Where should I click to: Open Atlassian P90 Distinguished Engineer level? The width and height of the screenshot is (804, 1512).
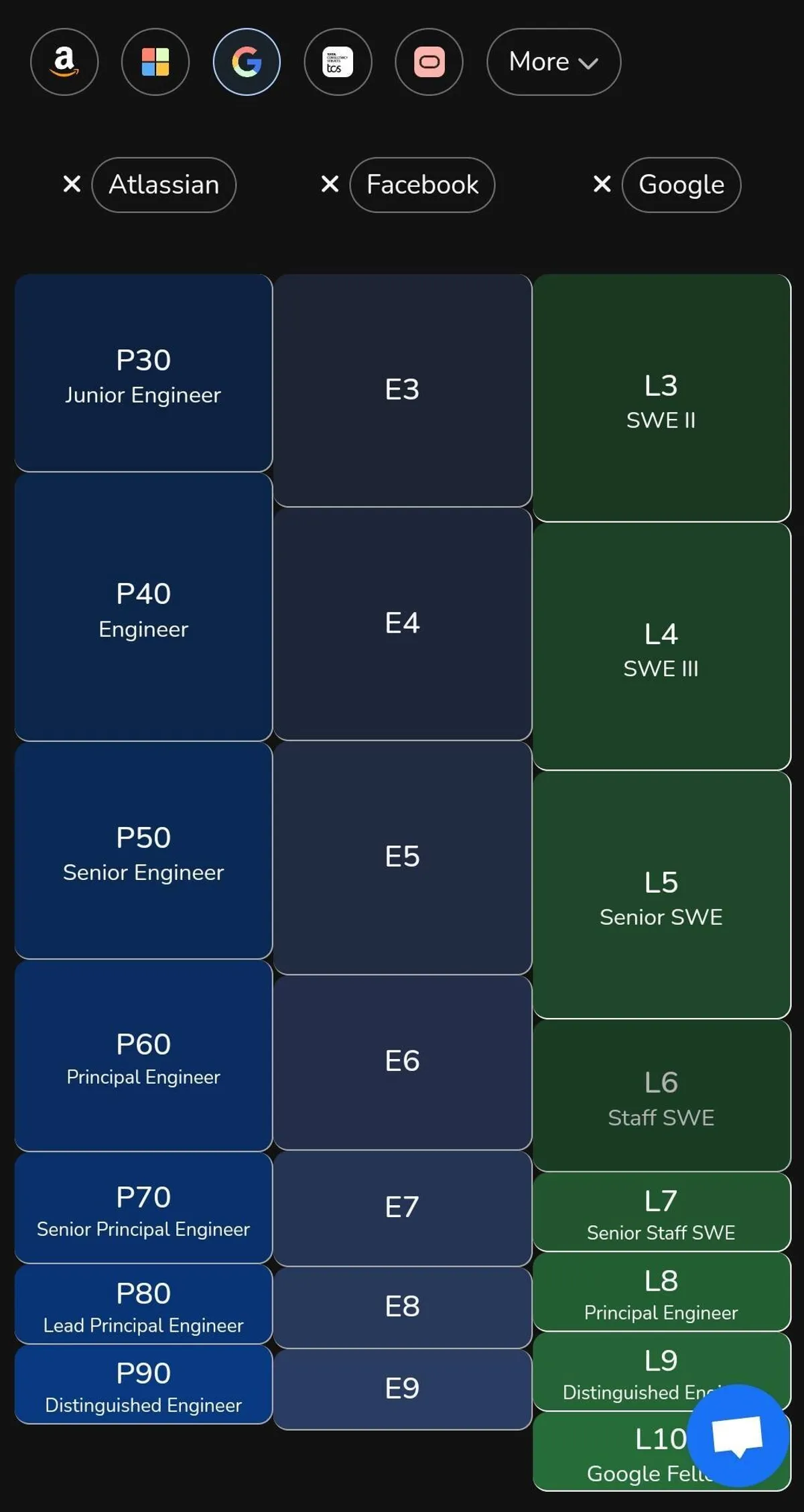tap(143, 1384)
